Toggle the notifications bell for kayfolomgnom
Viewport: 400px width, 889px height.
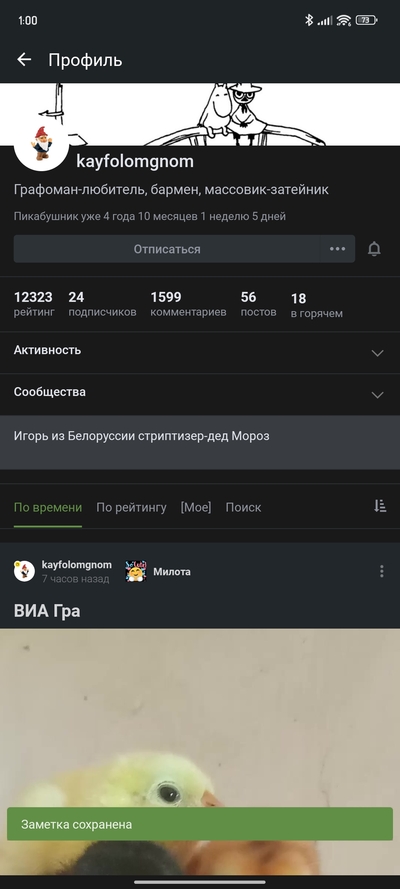pos(375,249)
